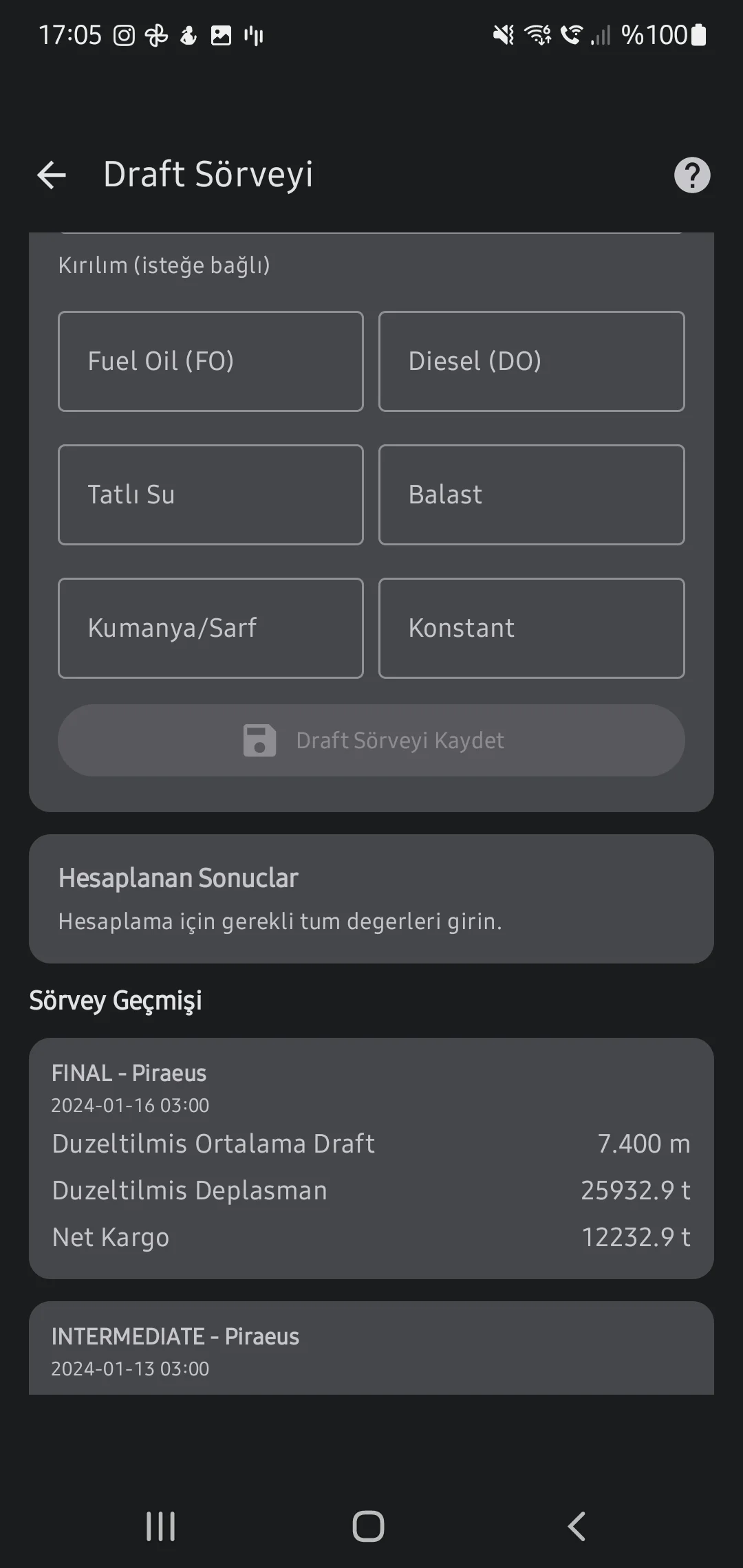This screenshot has height=1568, width=743.
Task: Tap the Net Kargo value on FINAL card
Action: coord(635,1237)
